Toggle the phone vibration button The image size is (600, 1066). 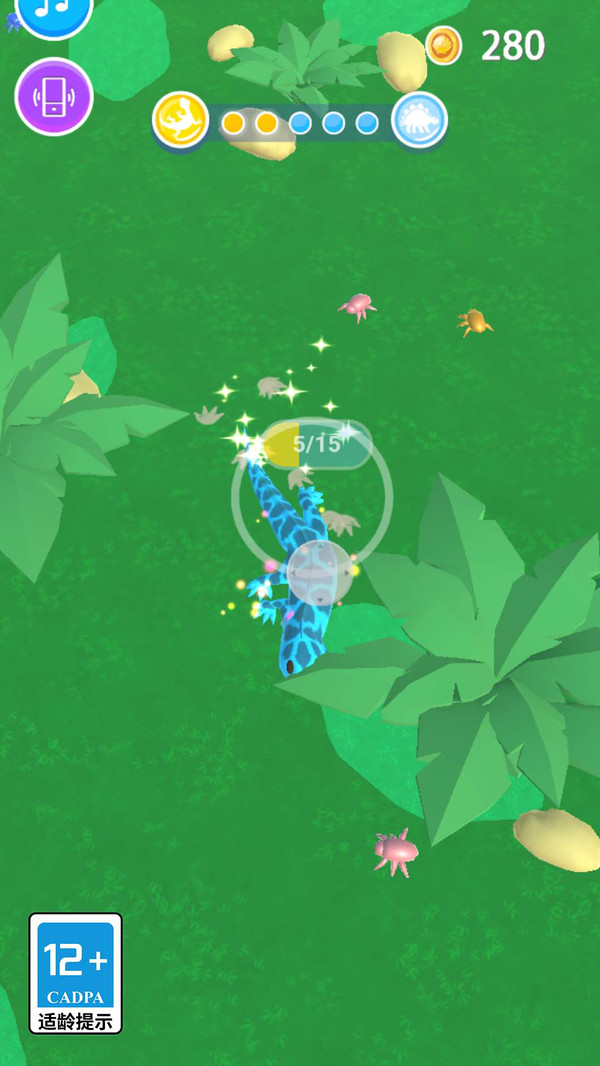point(54,97)
